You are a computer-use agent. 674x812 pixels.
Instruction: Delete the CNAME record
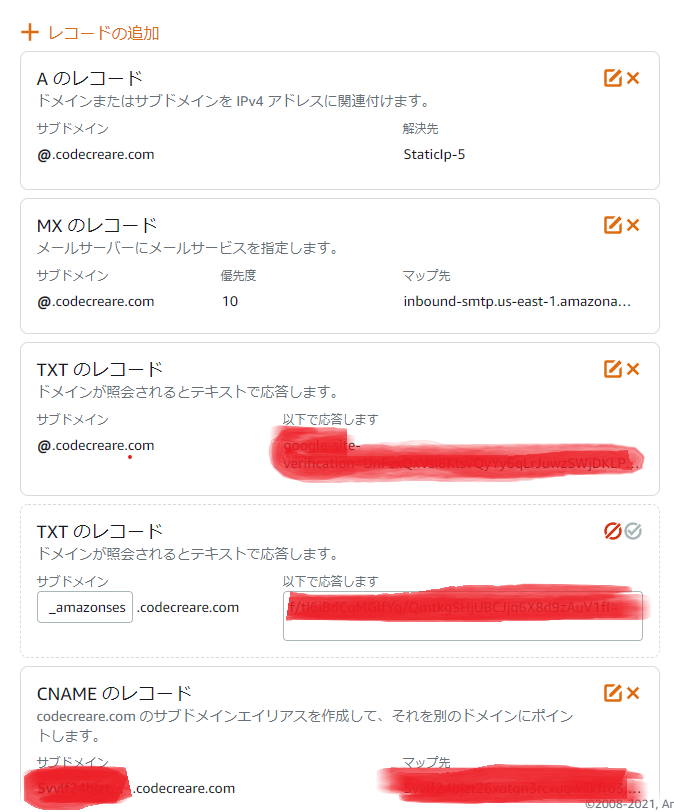tap(633, 693)
